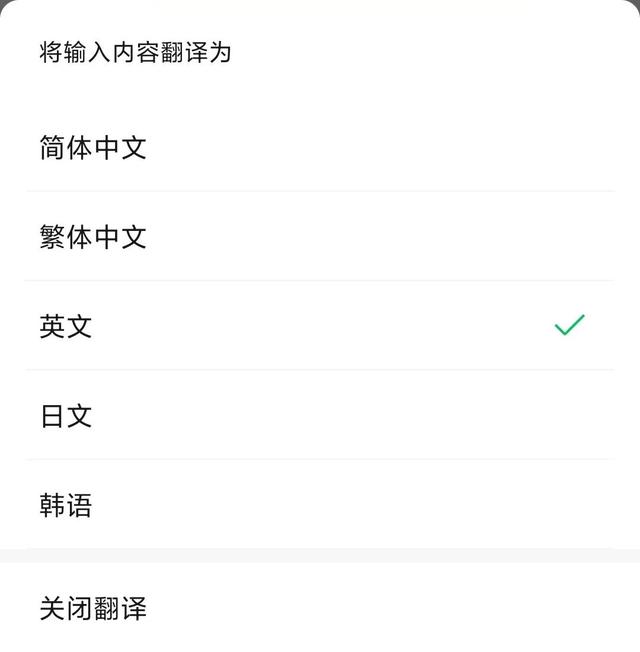The width and height of the screenshot is (640, 652).
Task: Turn off translation with 关闭翻译
Action: tap(94, 608)
